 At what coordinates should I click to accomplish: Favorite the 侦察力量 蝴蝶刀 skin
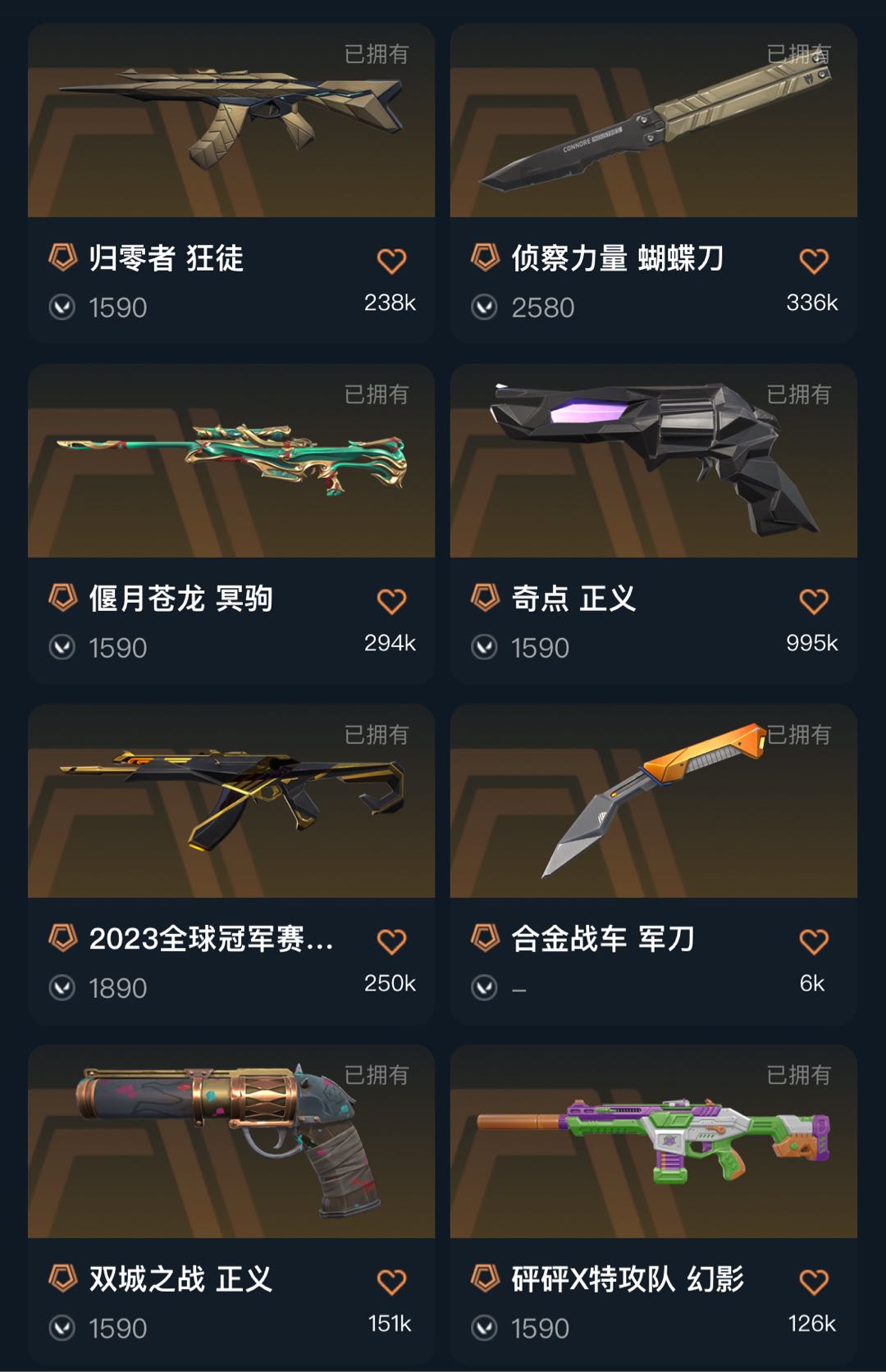pos(813,262)
